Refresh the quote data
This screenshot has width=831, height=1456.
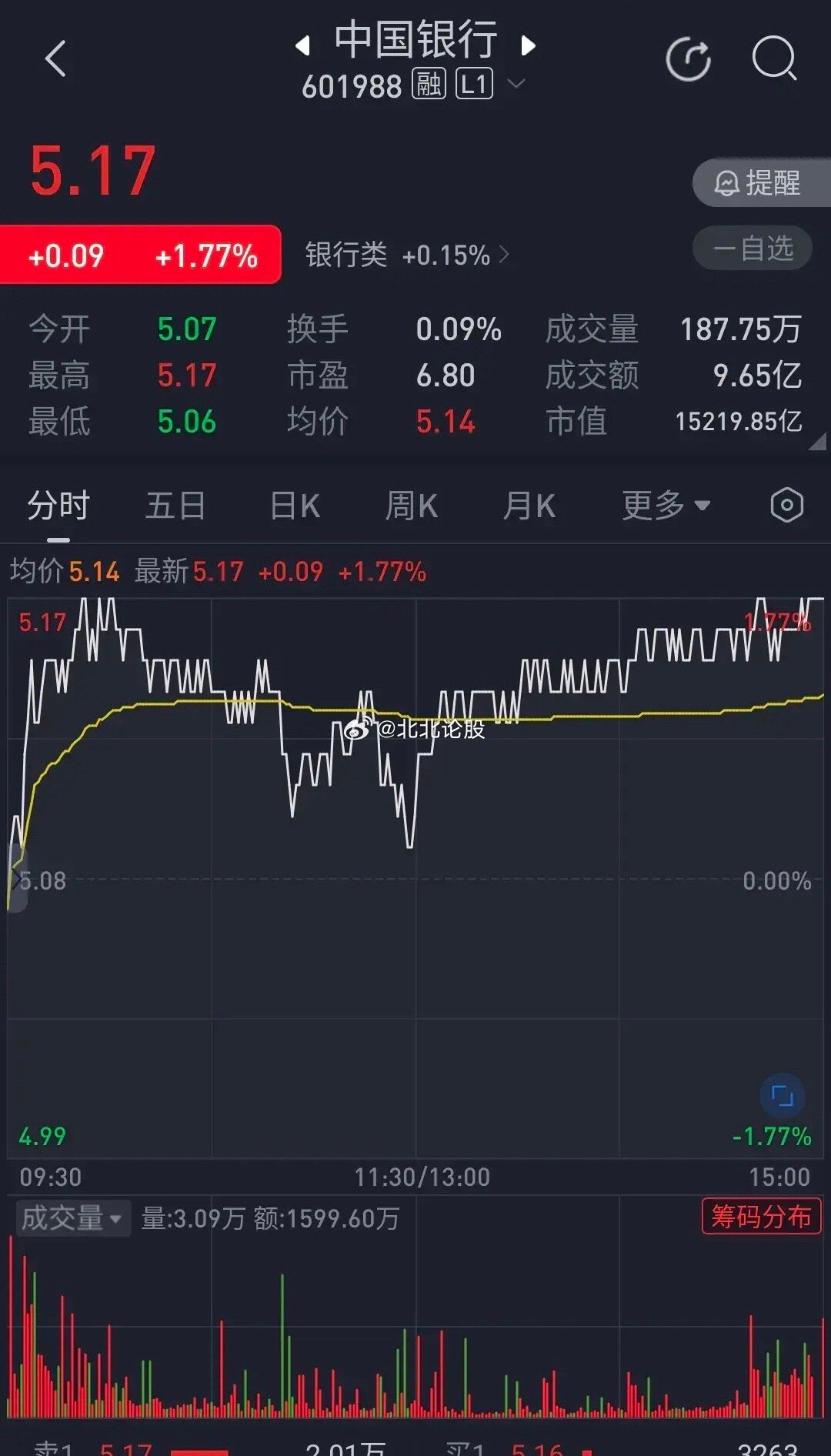(x=689, y=59)
